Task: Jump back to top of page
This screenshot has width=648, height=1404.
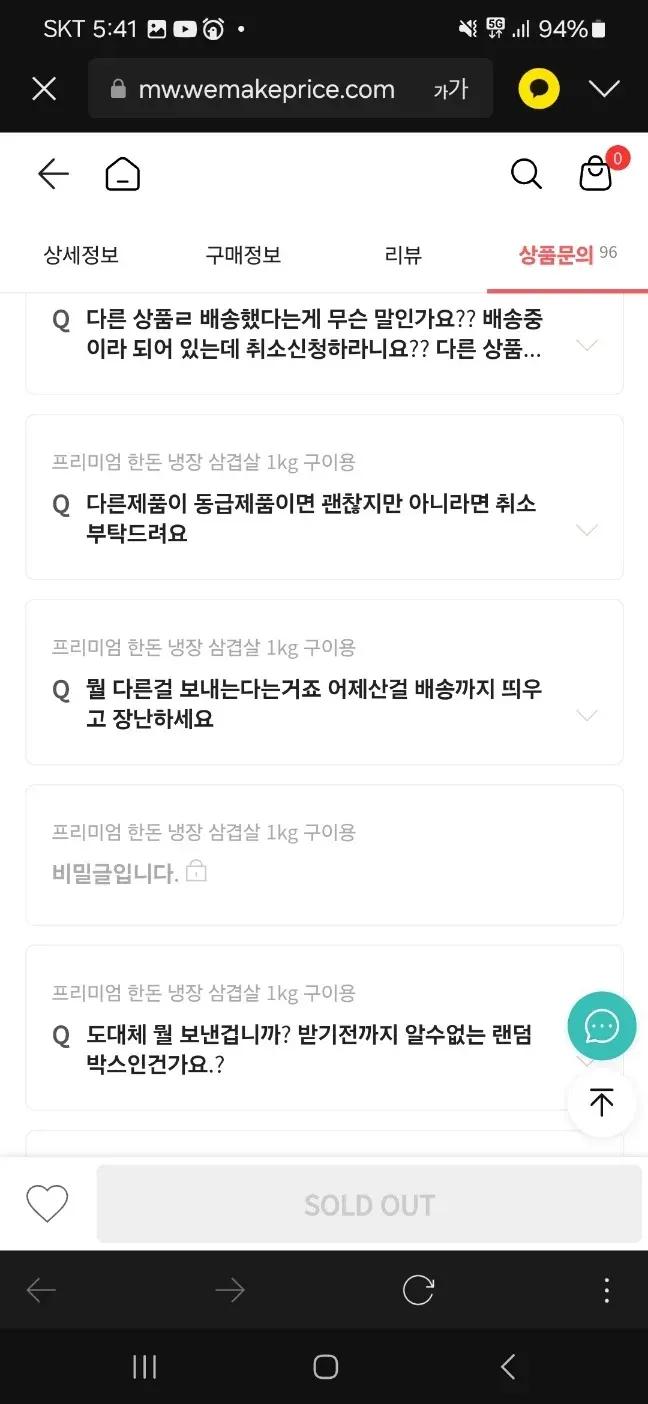Action: [601, 1103]
